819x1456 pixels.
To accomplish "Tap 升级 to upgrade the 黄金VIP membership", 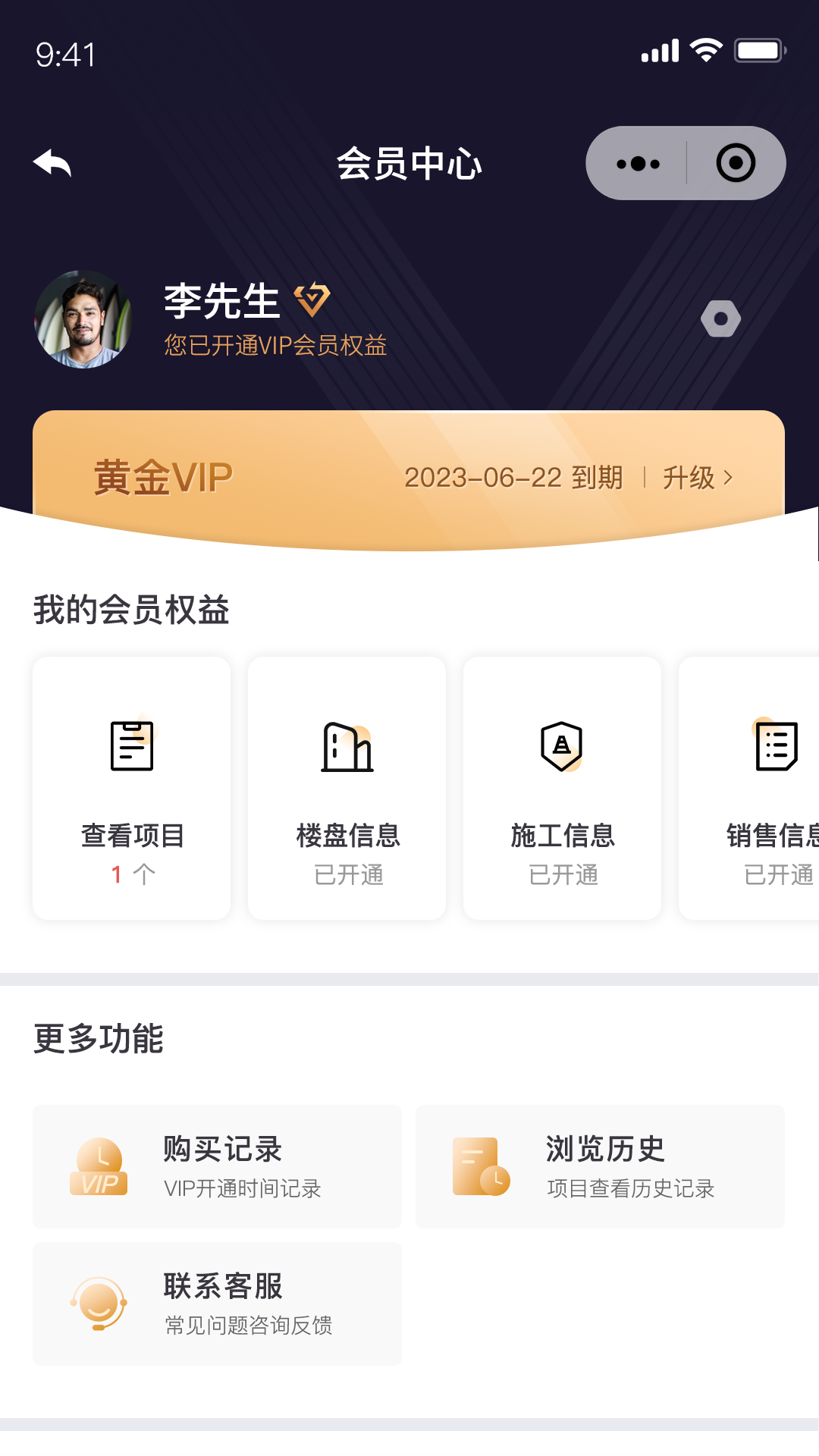I will click(698, 478).
